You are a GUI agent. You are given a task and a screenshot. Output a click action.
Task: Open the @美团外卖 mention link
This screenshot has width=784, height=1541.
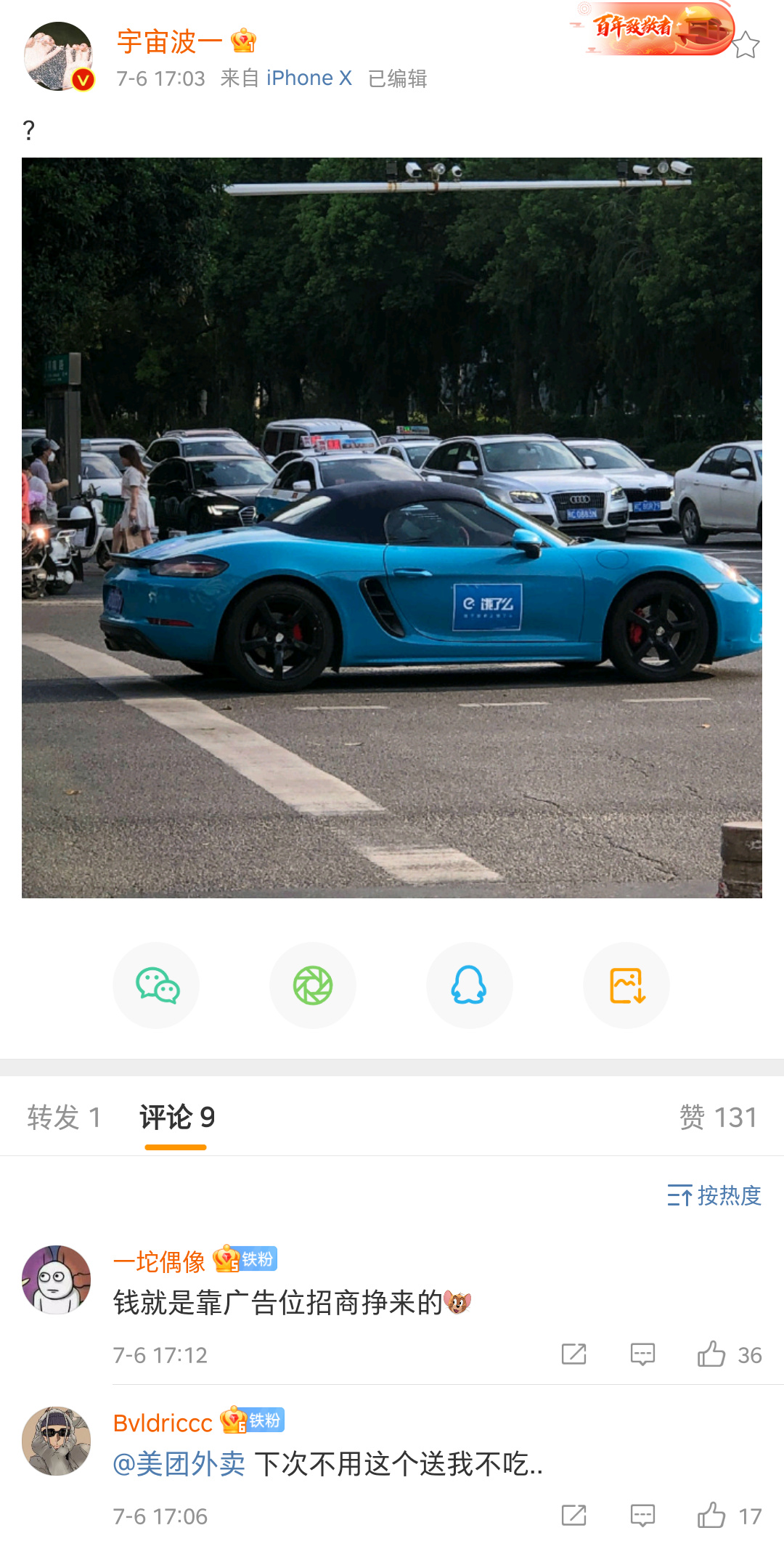click(x=179, y=1464)
